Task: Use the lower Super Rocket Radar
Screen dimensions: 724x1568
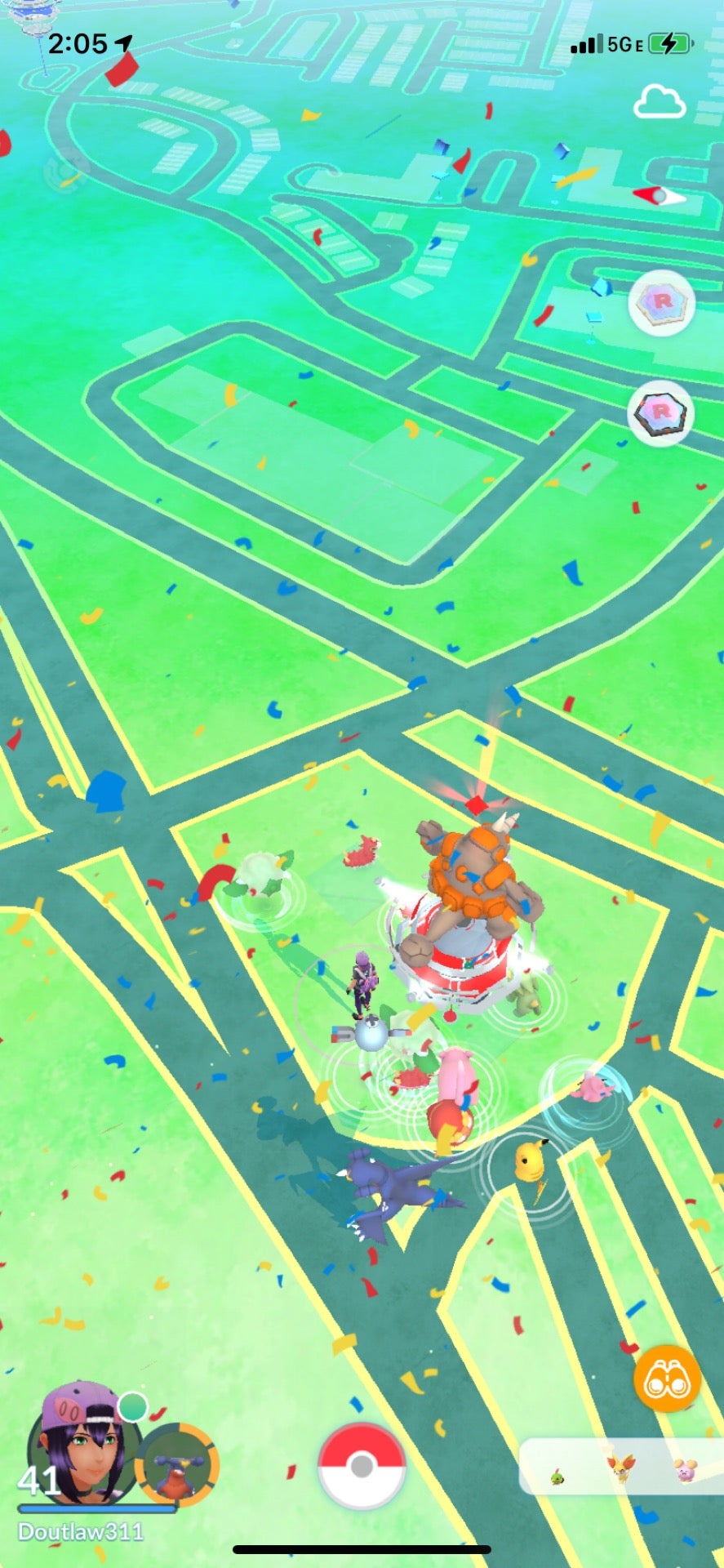Action: pyautogui.click(x=660, y=412)
